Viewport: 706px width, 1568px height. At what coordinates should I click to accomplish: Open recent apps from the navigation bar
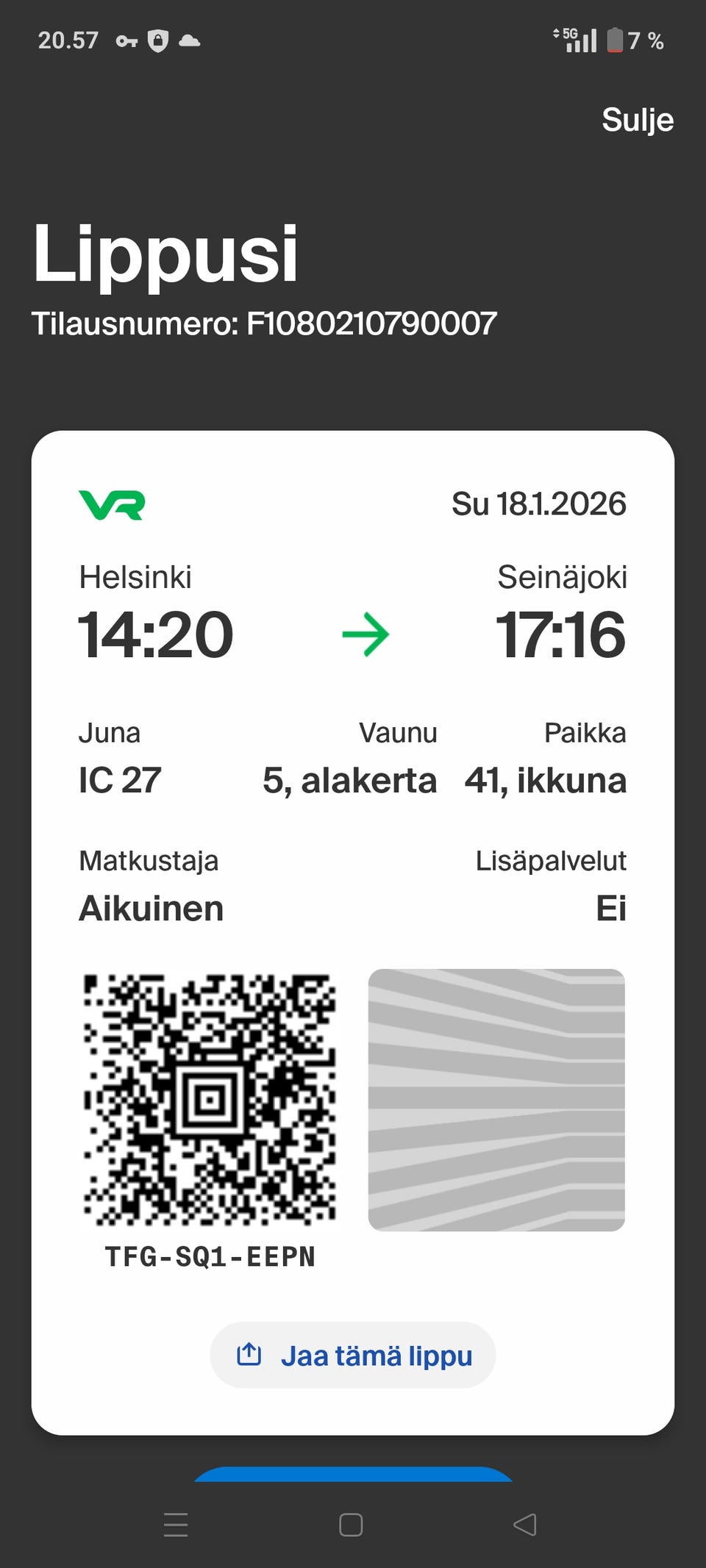coord(176,1525)
